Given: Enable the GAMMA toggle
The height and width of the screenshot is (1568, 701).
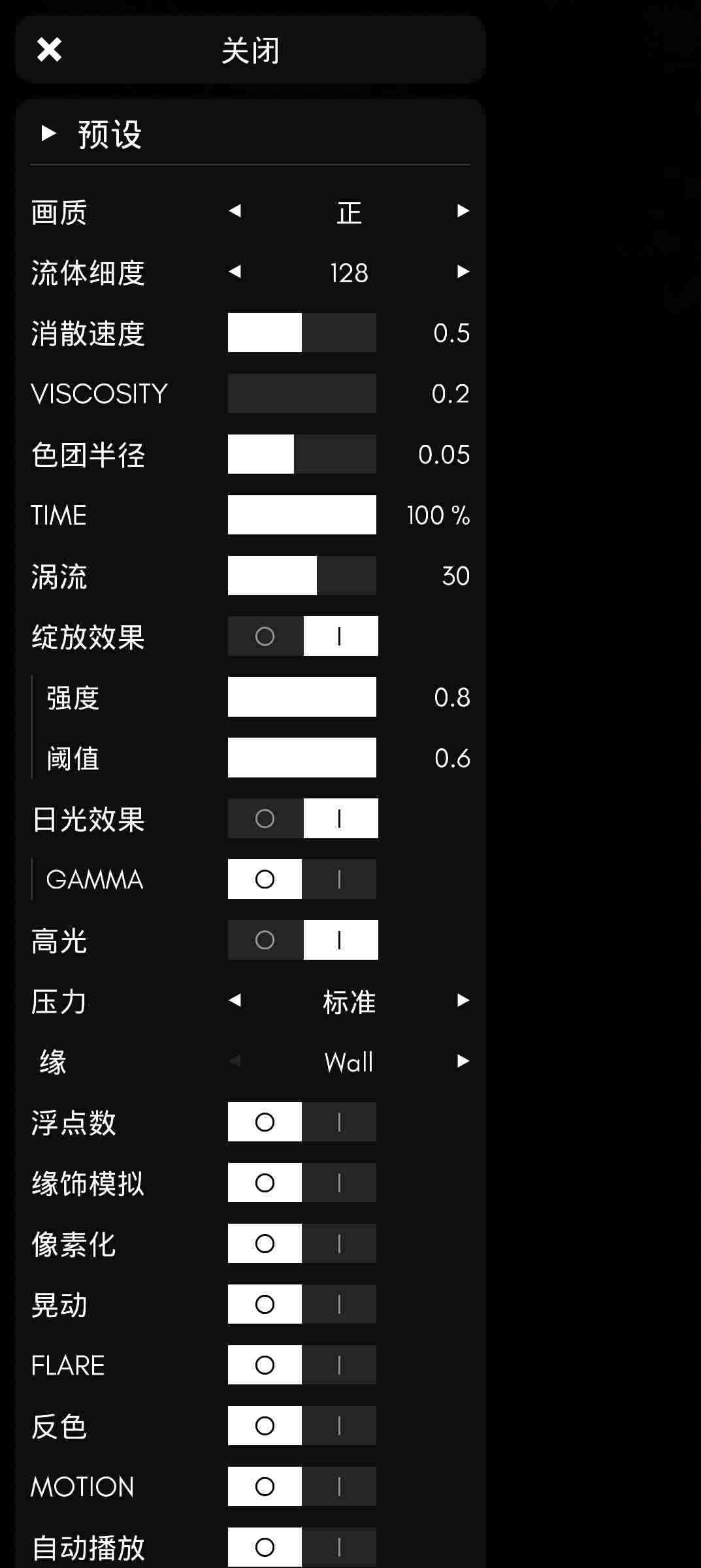Looking at the screenshot, I should point(339,879).
